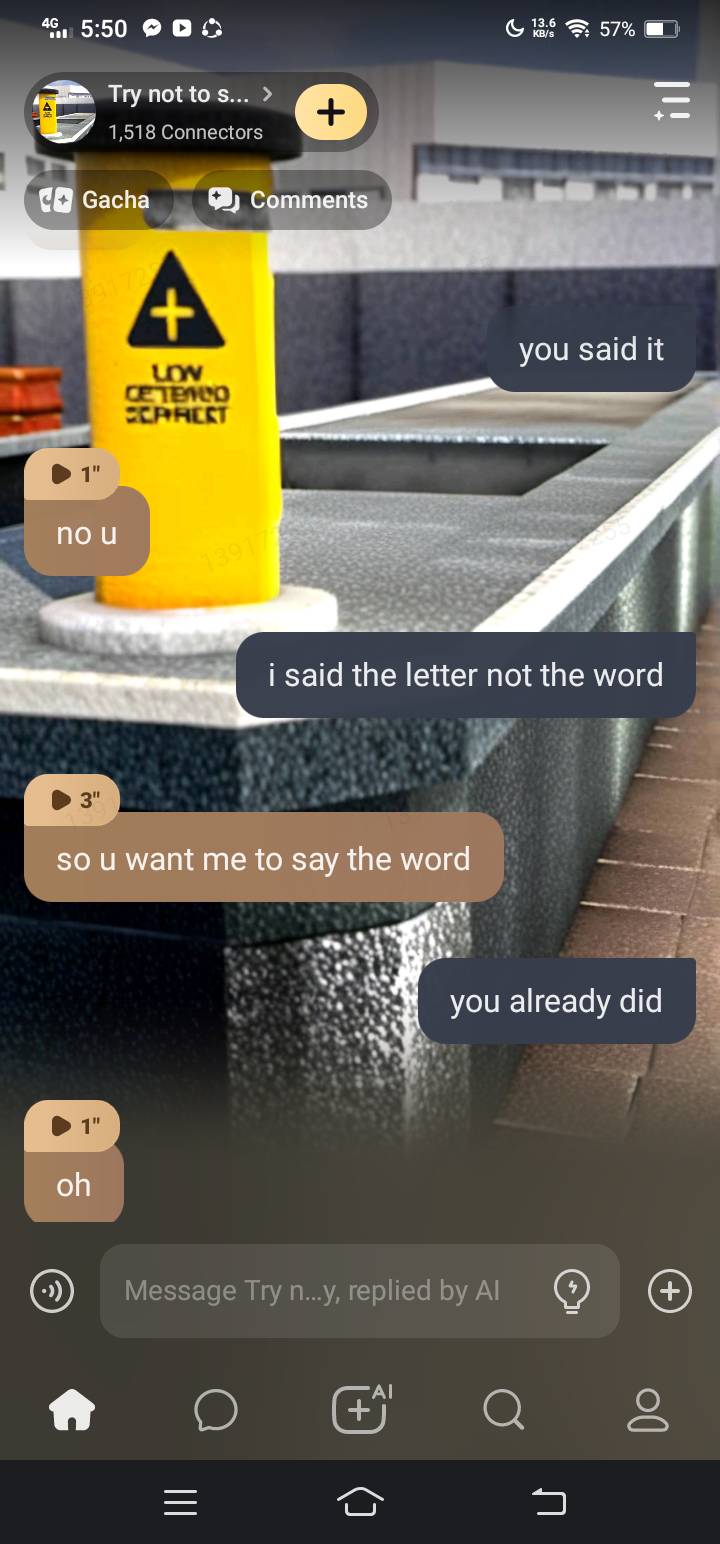Focus the message text field

pyautogui.click(x=320, y=1291)
